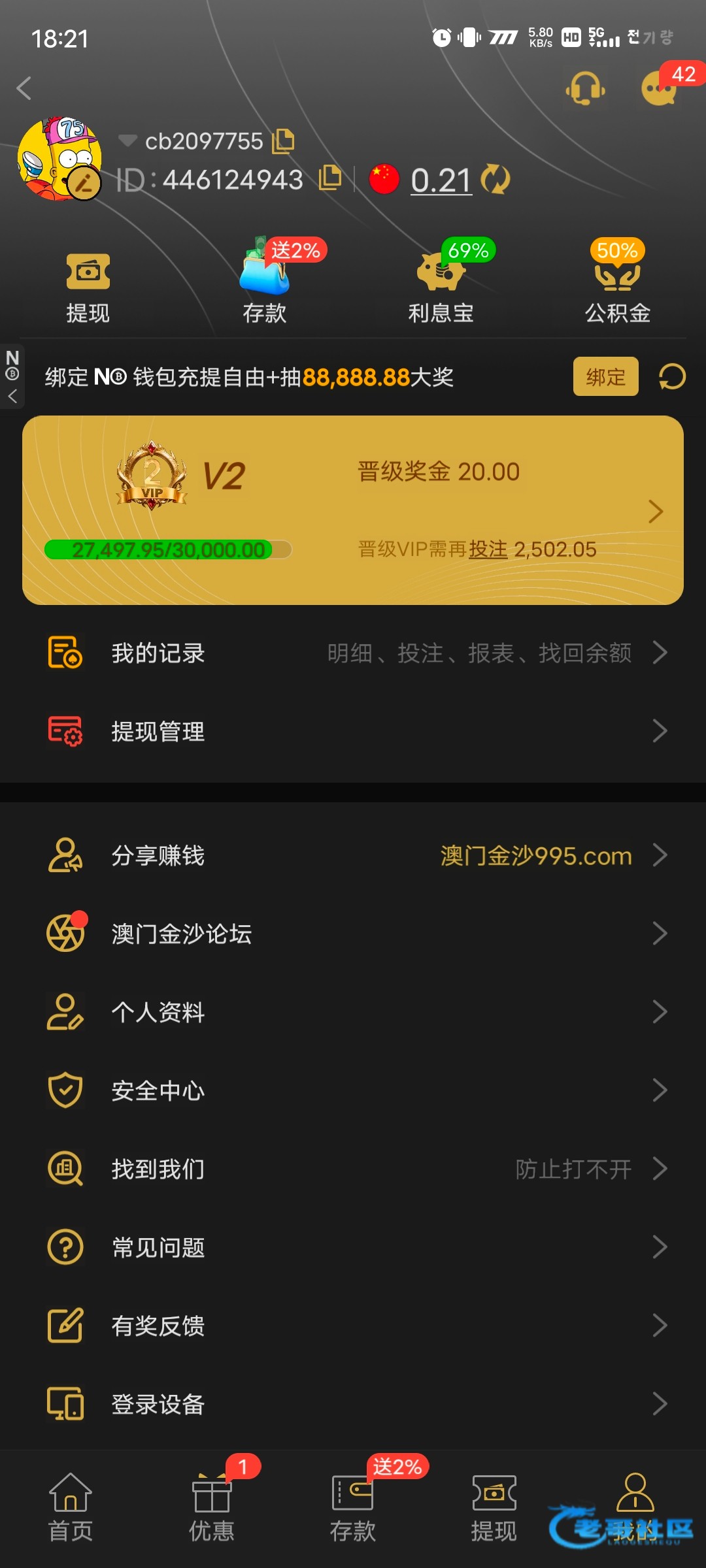Open 分享赚钱 share and earn
Screen dimensions: 706x1568
point(353,855)
